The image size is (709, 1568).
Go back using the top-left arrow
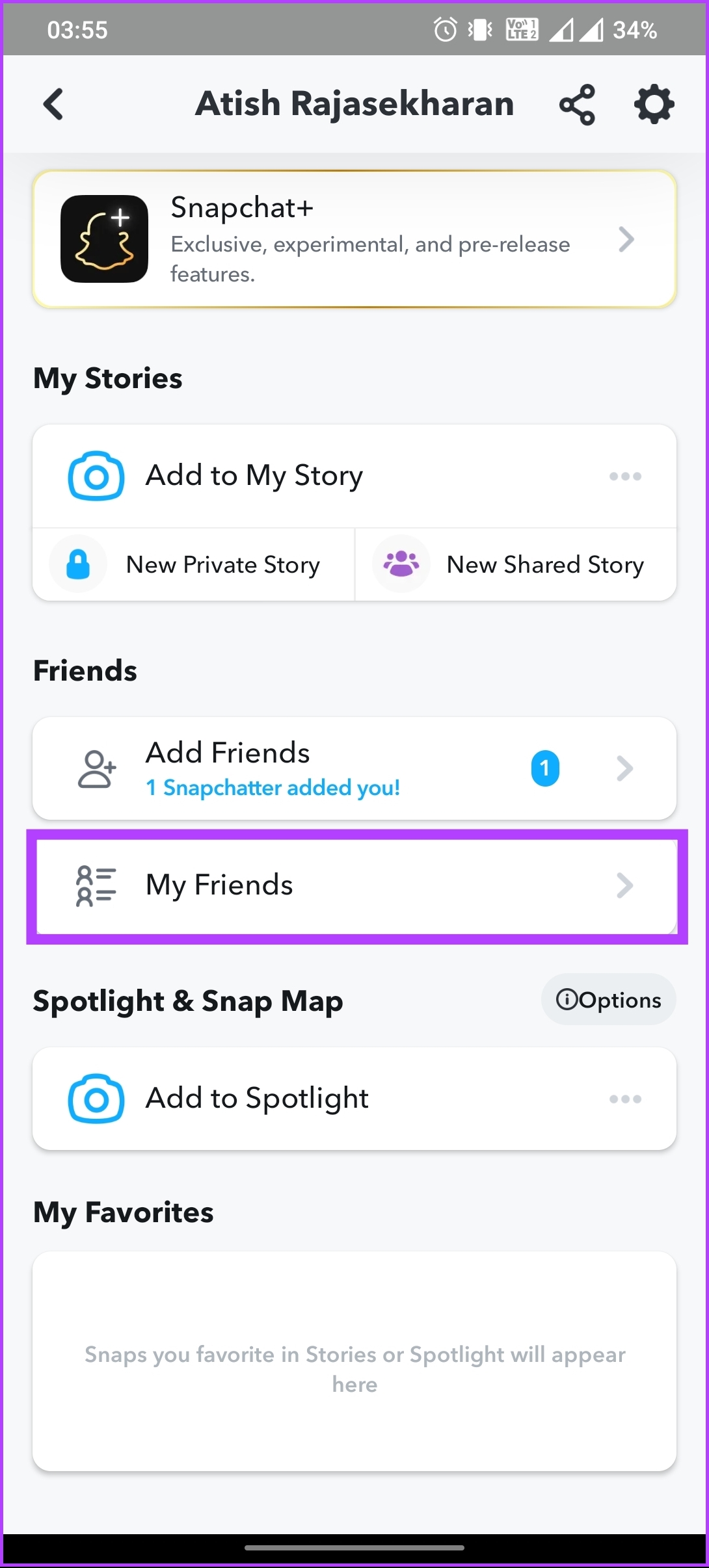tap(53, 104)
